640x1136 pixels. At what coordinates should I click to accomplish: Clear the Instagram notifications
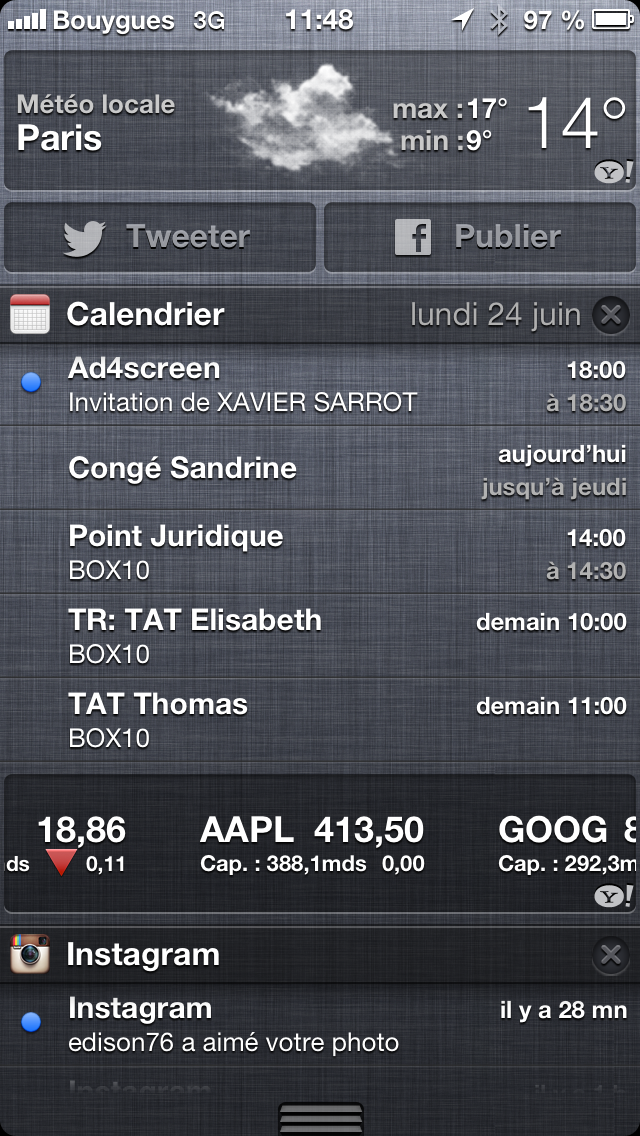(610, 956)
